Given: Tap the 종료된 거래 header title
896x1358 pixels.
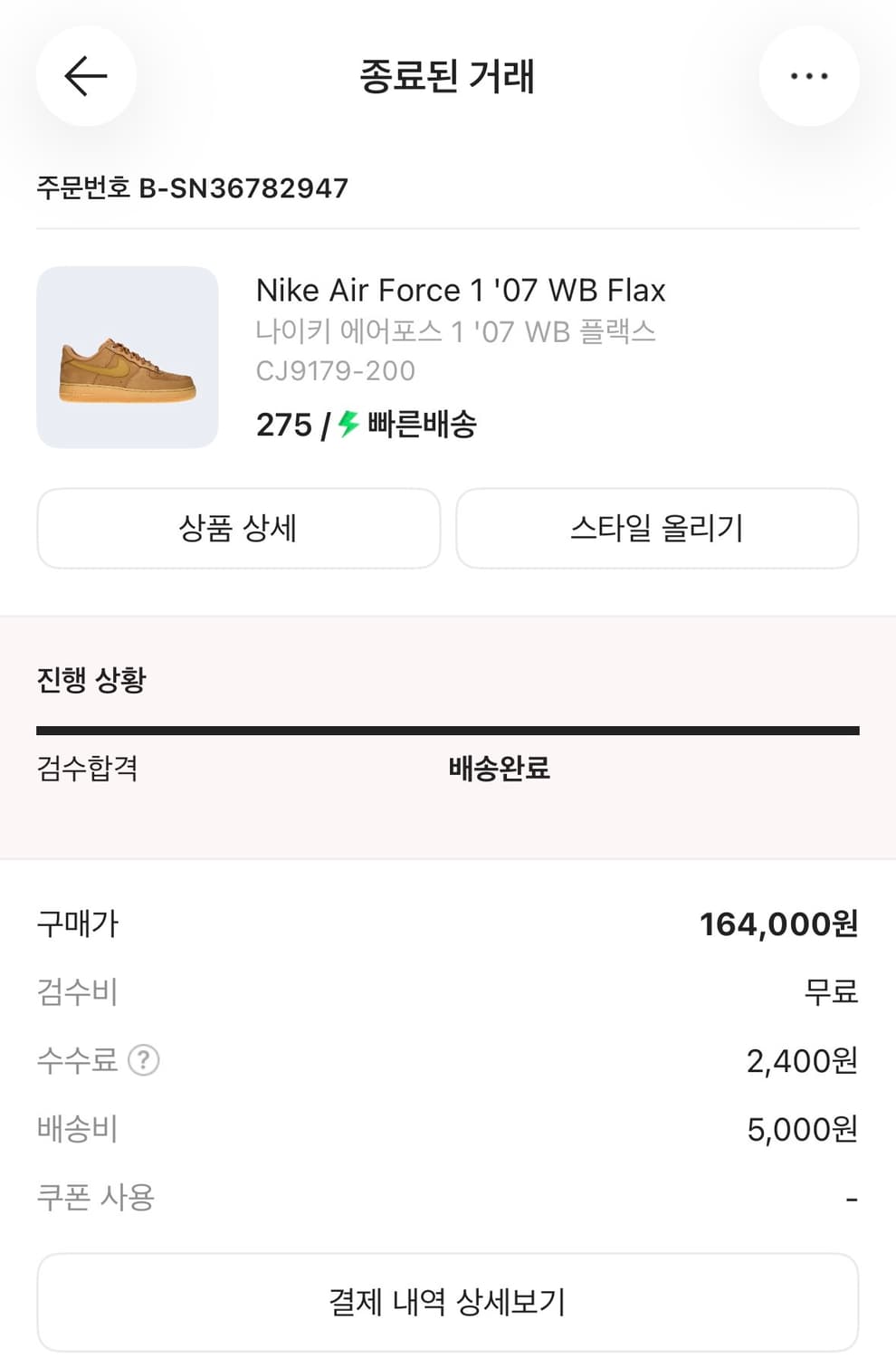Looking at the screenshot, I should click(447, 78).
